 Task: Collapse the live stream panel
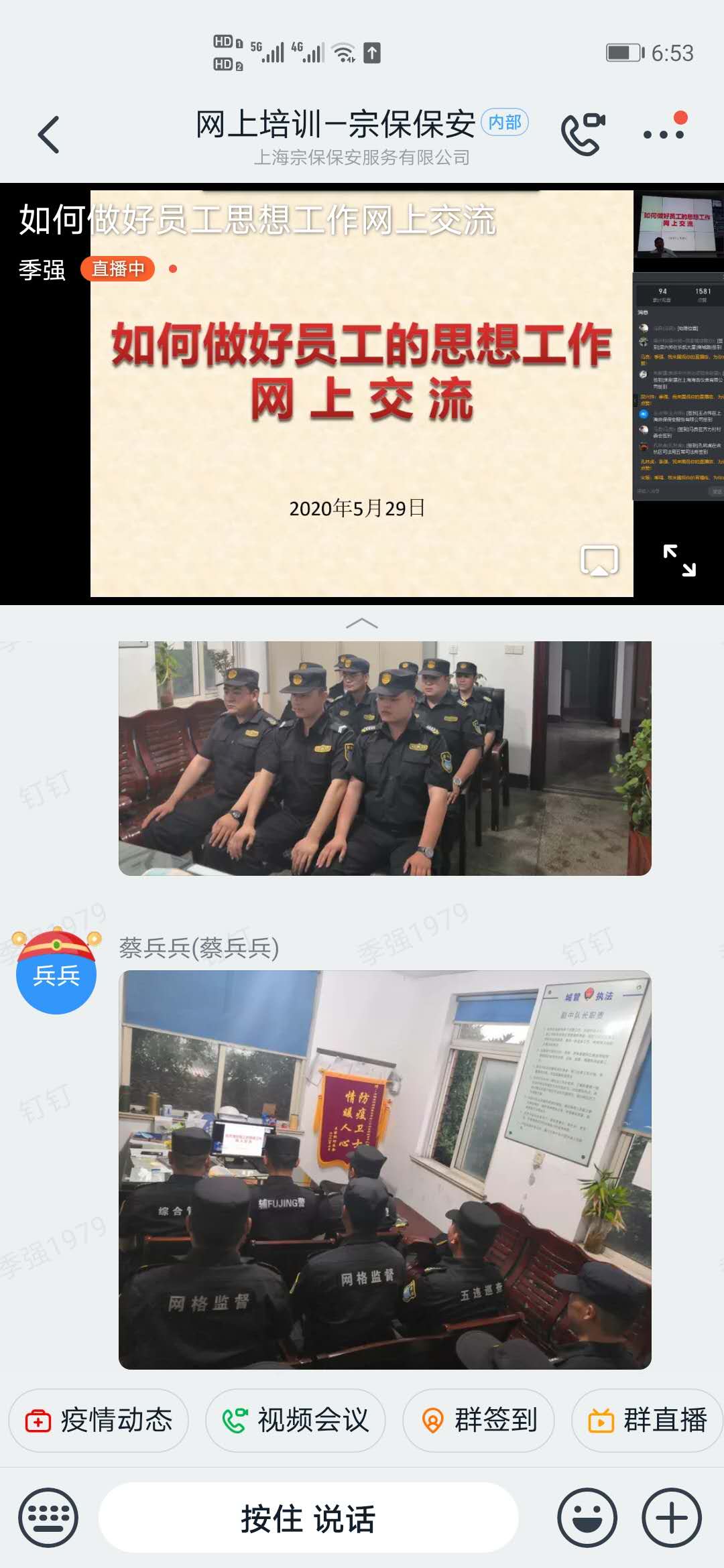tap(362, 624)
